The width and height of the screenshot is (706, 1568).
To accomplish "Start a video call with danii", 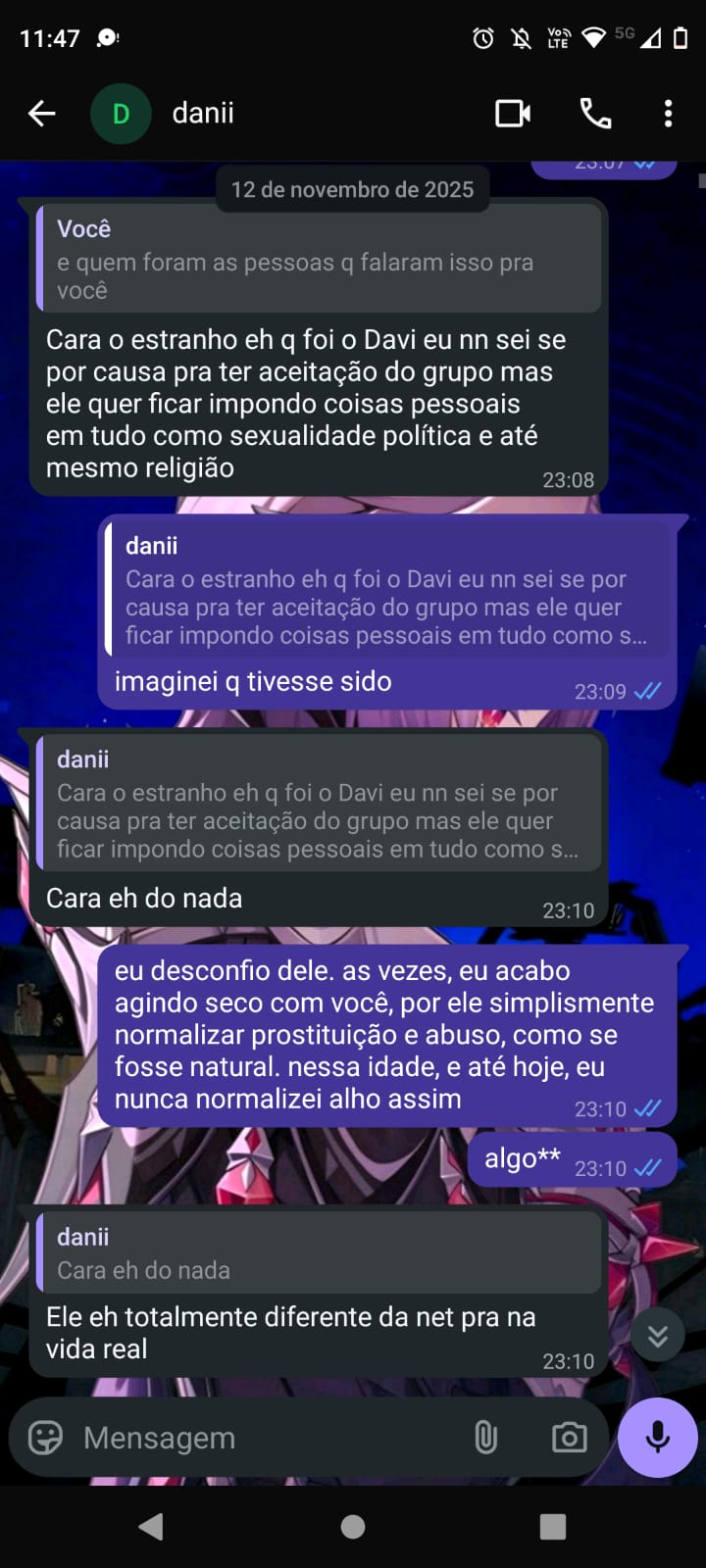I will [512, 114].
